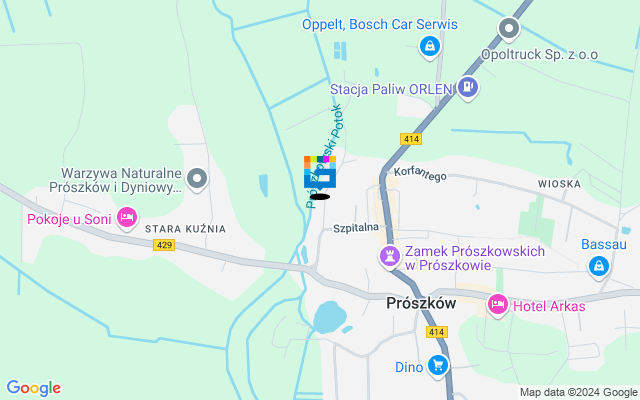Viewport: 640px width, 400px height.
Task: Open the Bassau shop marker
Action: pyautogui.click(x=599, y=266)
